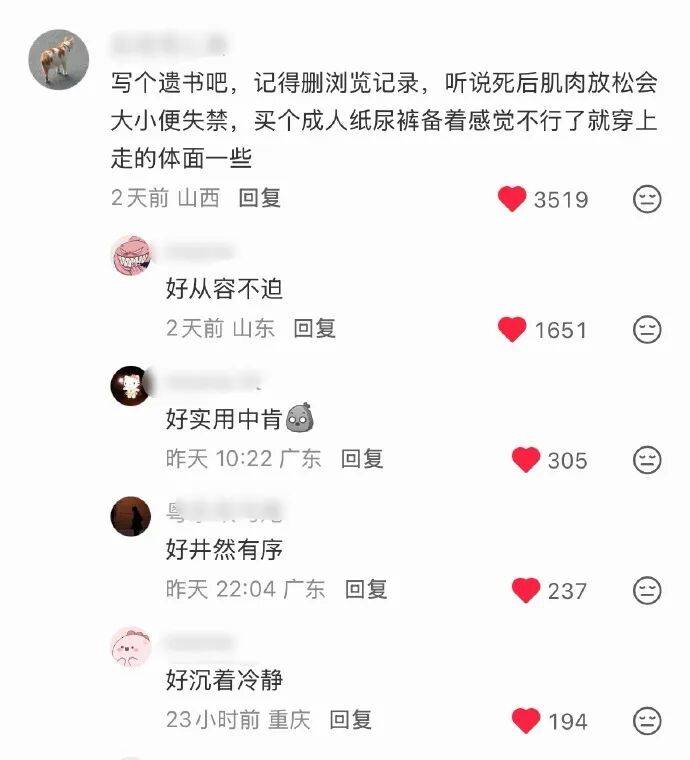Dislike the reply 好实用中肯
Viewport: 690px width, 760px height.
[647, 460]
